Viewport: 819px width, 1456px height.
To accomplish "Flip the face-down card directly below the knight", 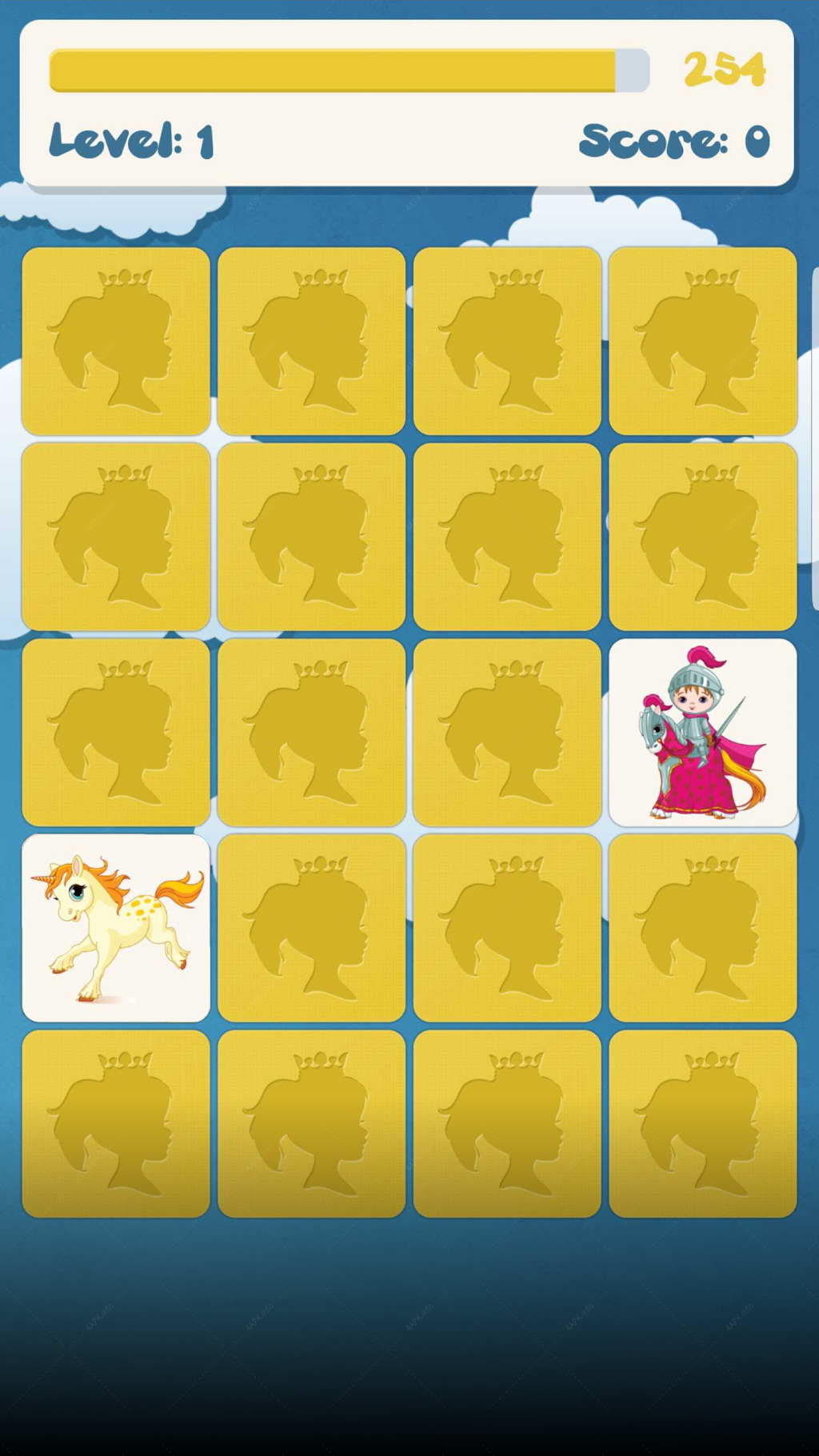I will [703, 928].
